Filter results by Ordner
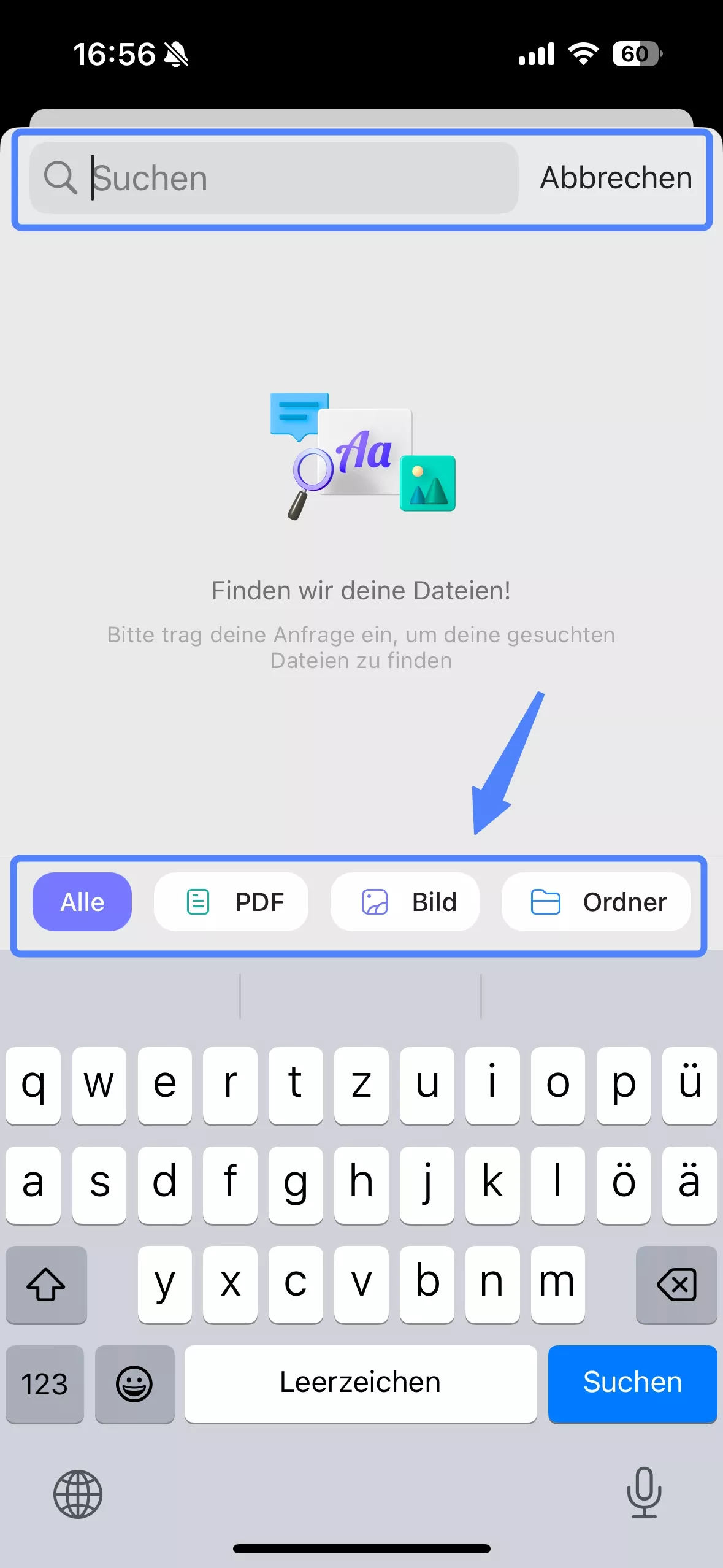The width and height of the screenshot is (723, 1568). coord(596,902)
